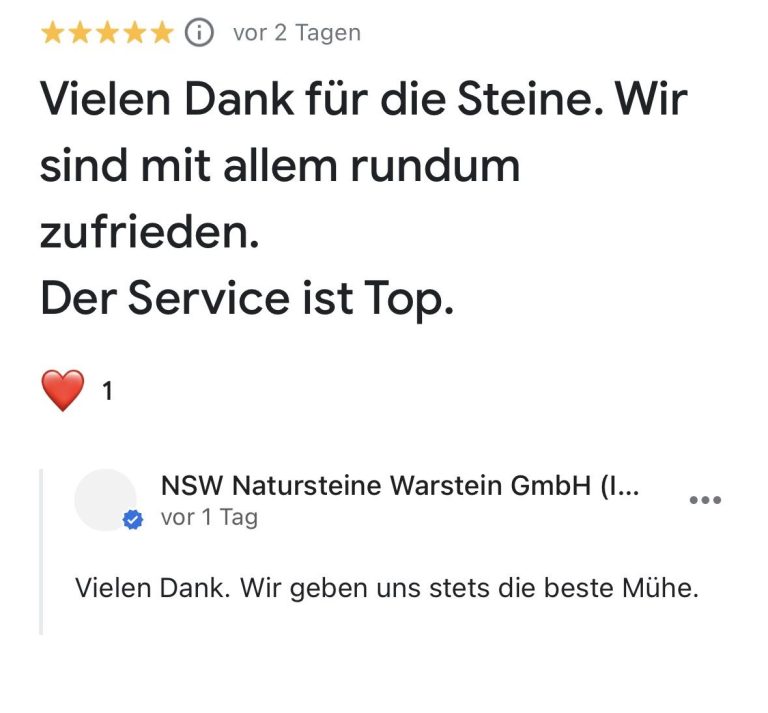768x713 pixels.
Task: Like the review with the heart icon
Action: click(63, 390)
